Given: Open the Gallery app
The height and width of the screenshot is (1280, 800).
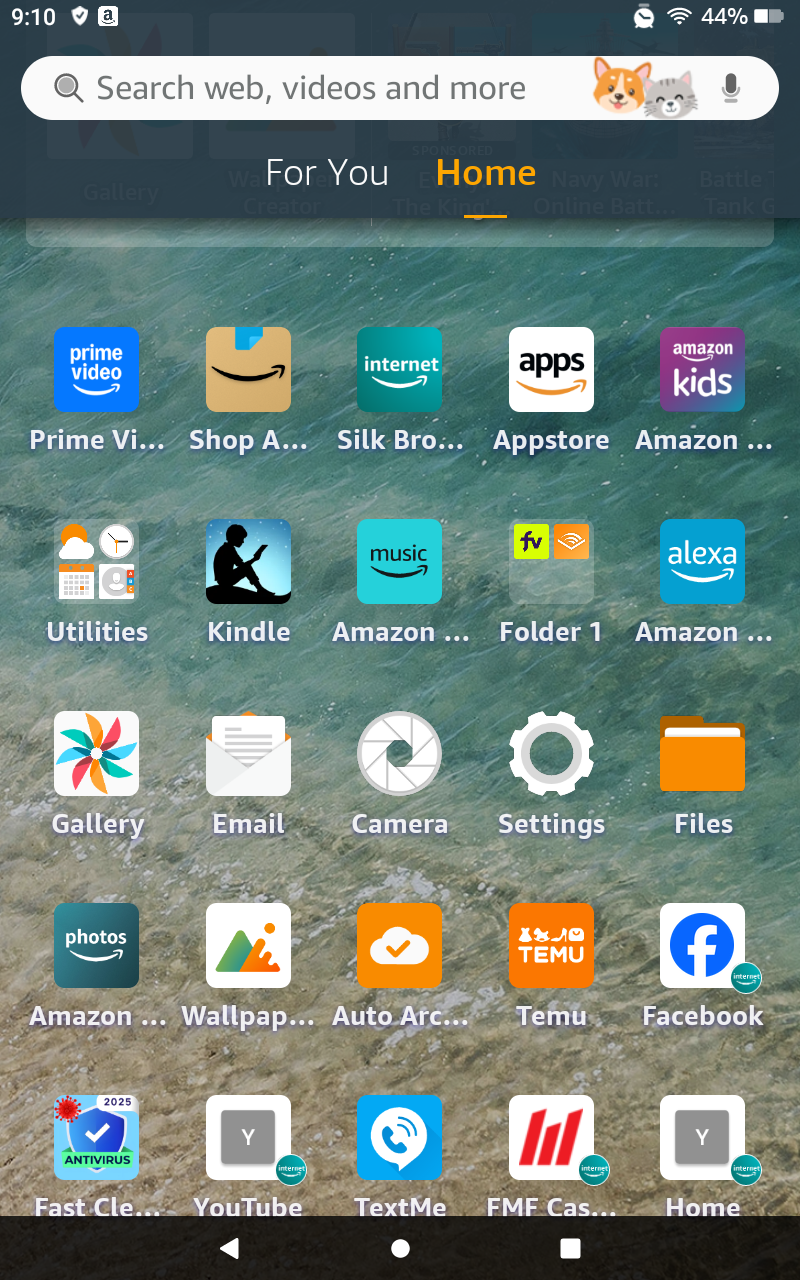Looking at the screenshot, I should tap(97, 754).
